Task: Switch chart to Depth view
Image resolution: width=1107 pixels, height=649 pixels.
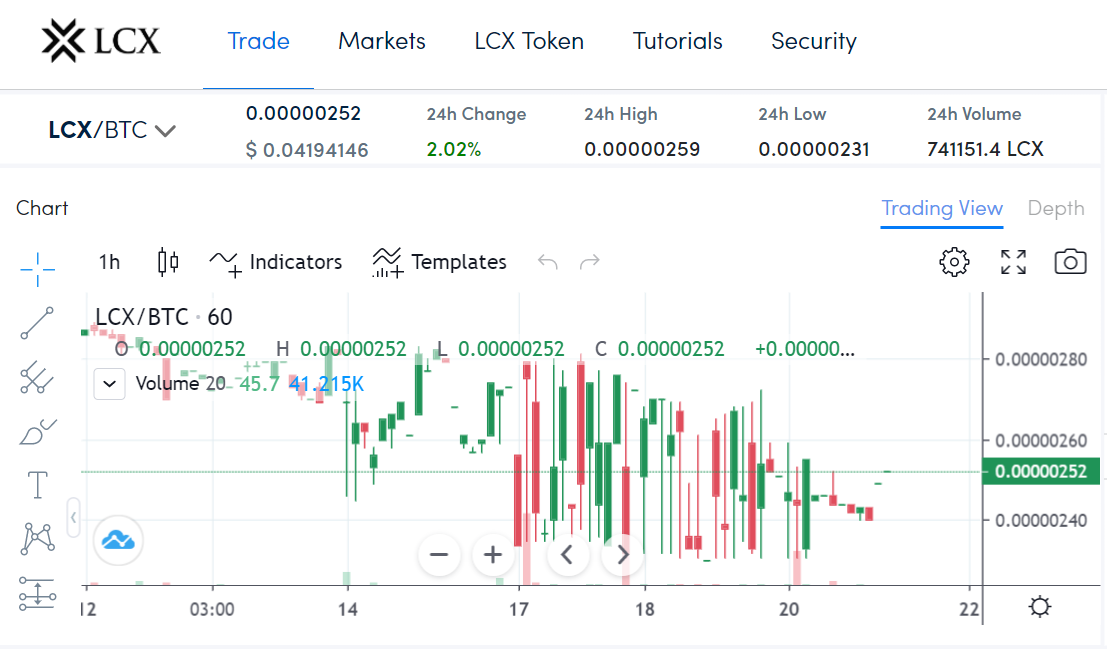Action: coord(1055,208)
